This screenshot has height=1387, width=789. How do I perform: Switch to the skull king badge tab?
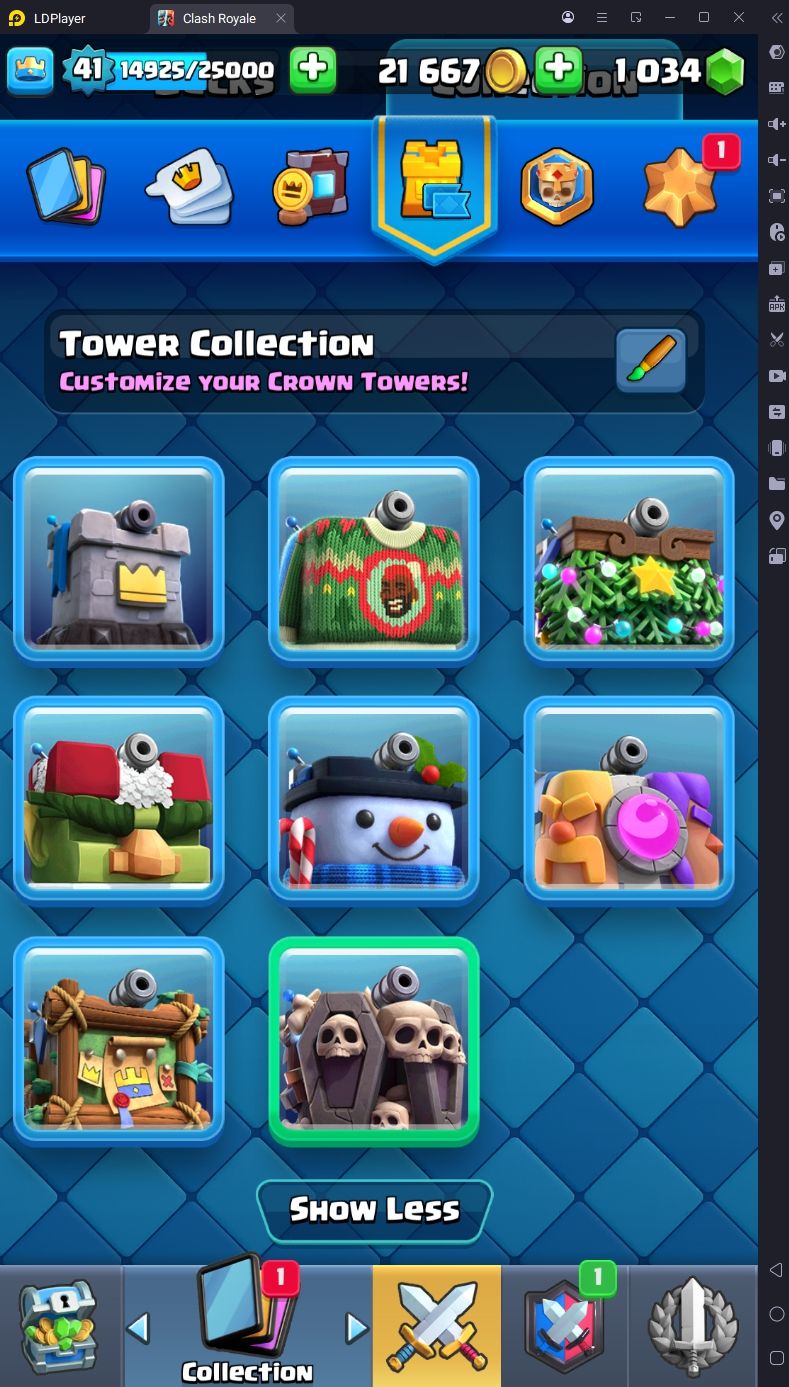coord(557,187)
